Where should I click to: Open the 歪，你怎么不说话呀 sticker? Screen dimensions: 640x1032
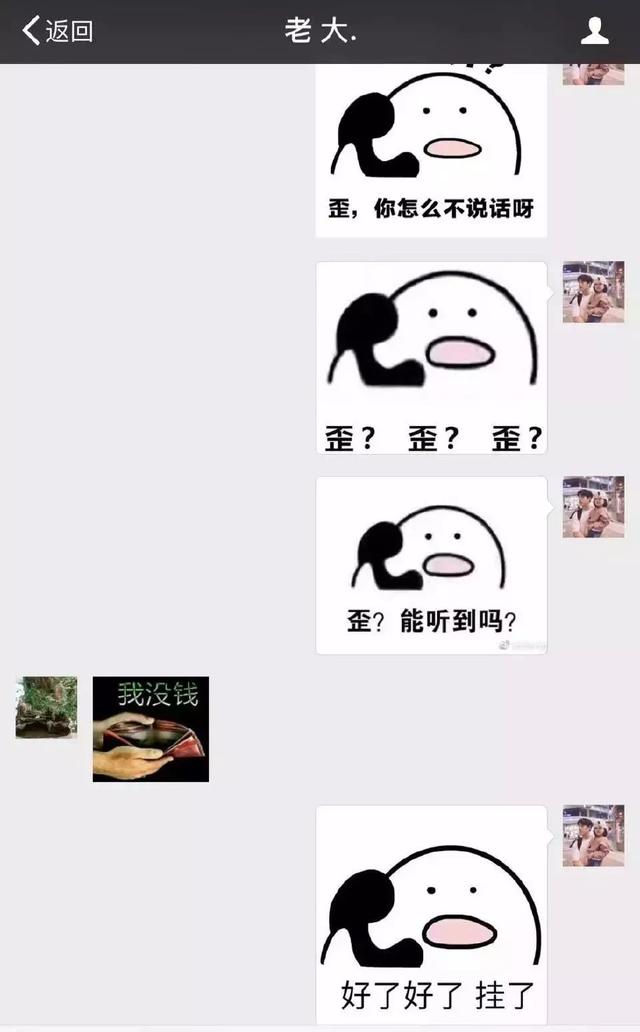(431, 150)
